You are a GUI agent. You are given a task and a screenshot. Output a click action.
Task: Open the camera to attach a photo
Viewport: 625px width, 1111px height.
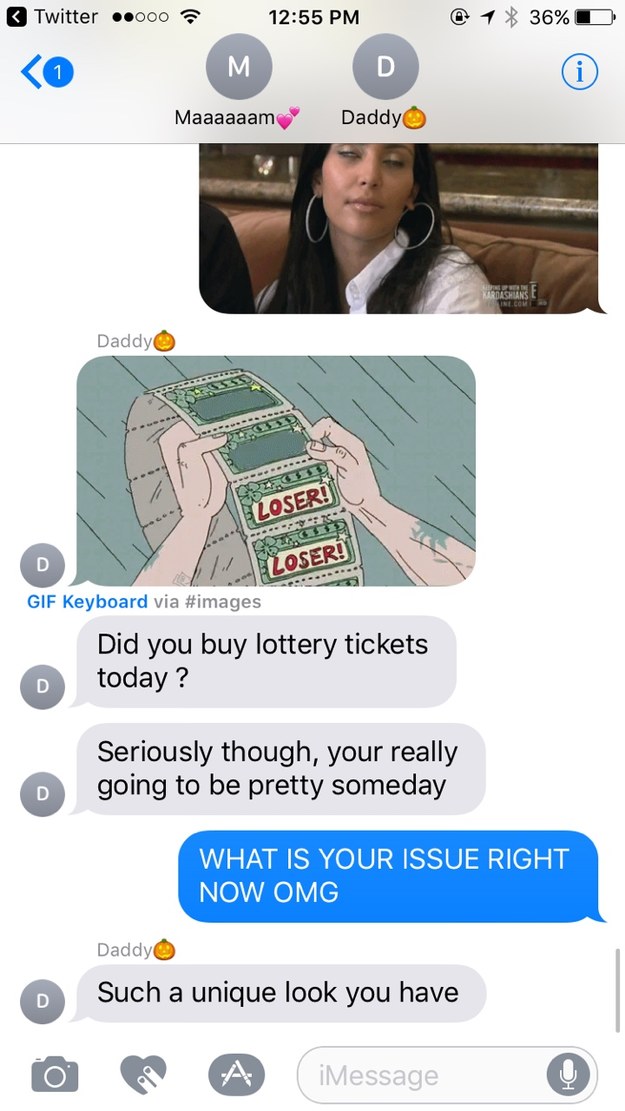click(53, 1075)
